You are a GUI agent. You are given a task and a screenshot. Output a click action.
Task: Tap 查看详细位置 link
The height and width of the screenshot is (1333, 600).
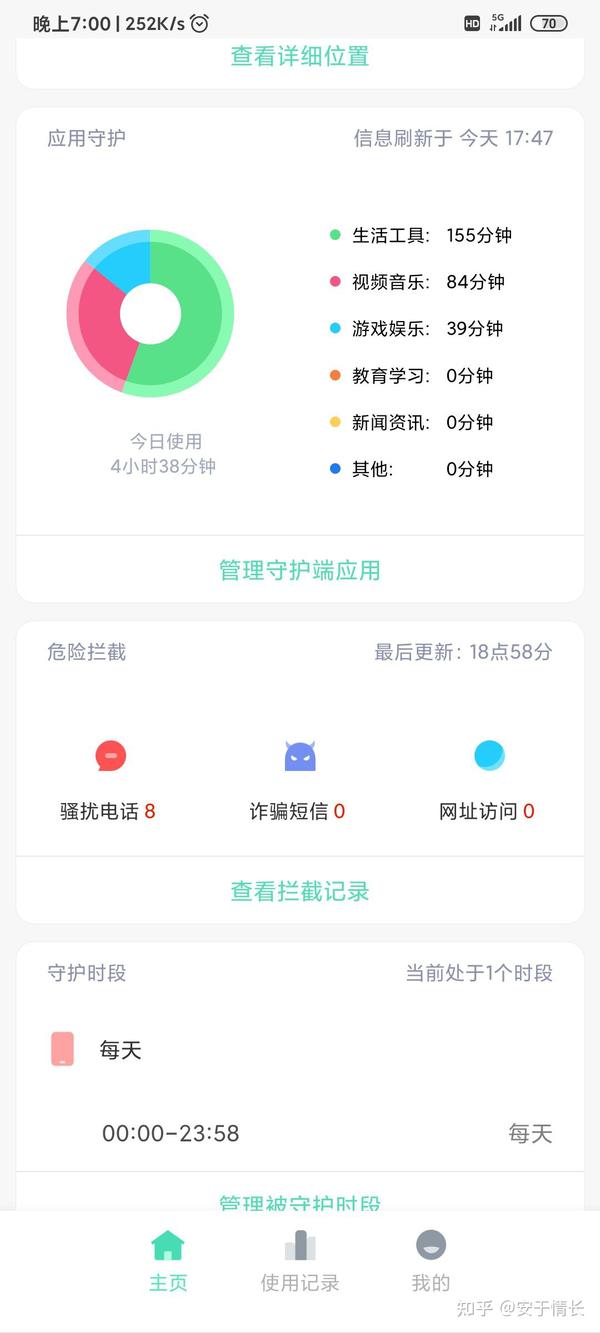pyautogui.click(x=300, y=56)
